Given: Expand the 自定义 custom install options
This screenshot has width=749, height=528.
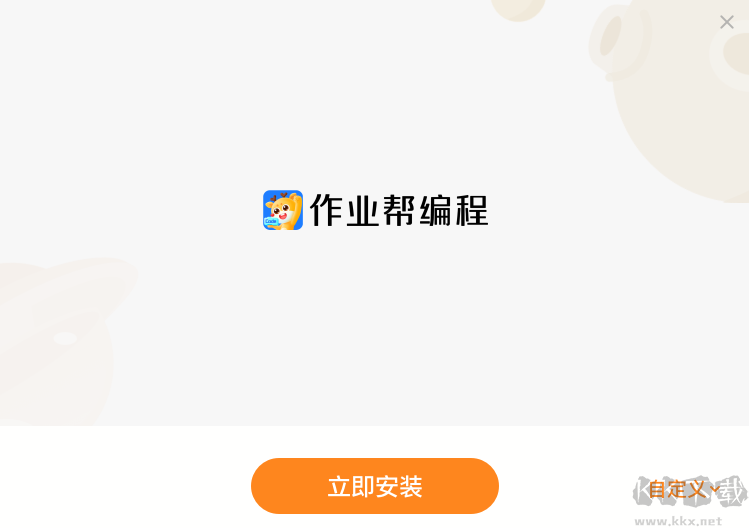Looking at the screenshot, I should coord(683,489).
